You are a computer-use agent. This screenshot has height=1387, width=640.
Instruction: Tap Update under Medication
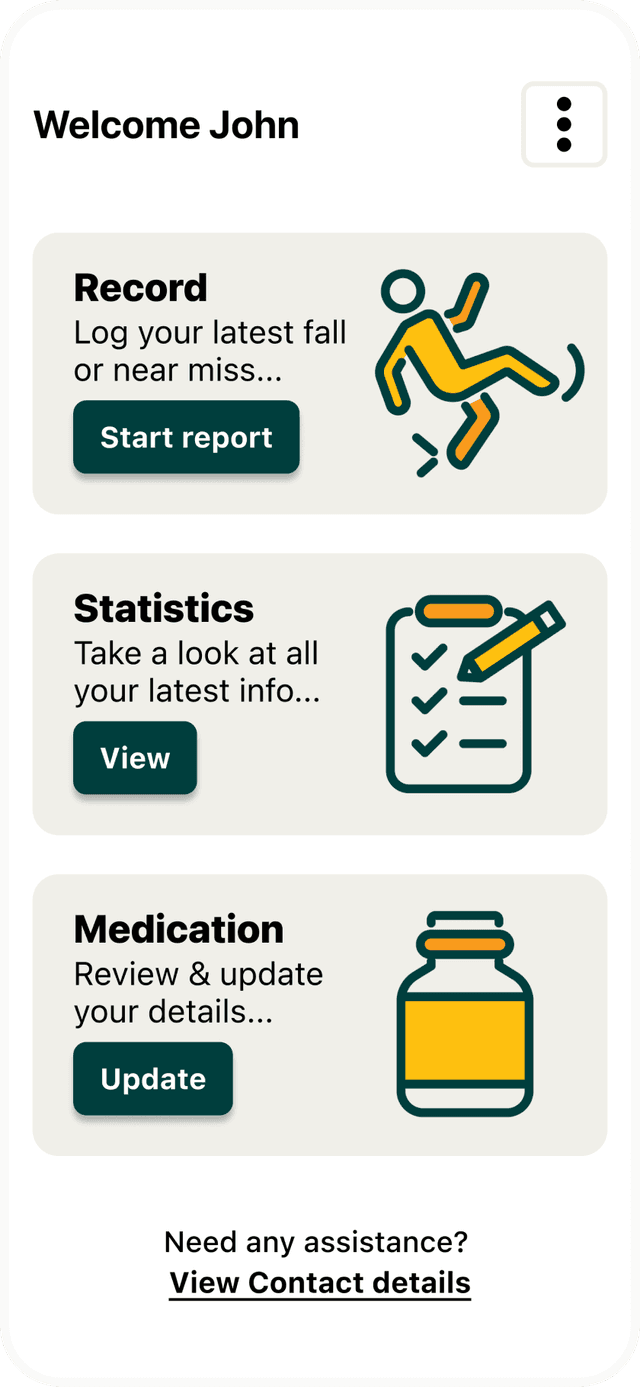pos(153,1079)
